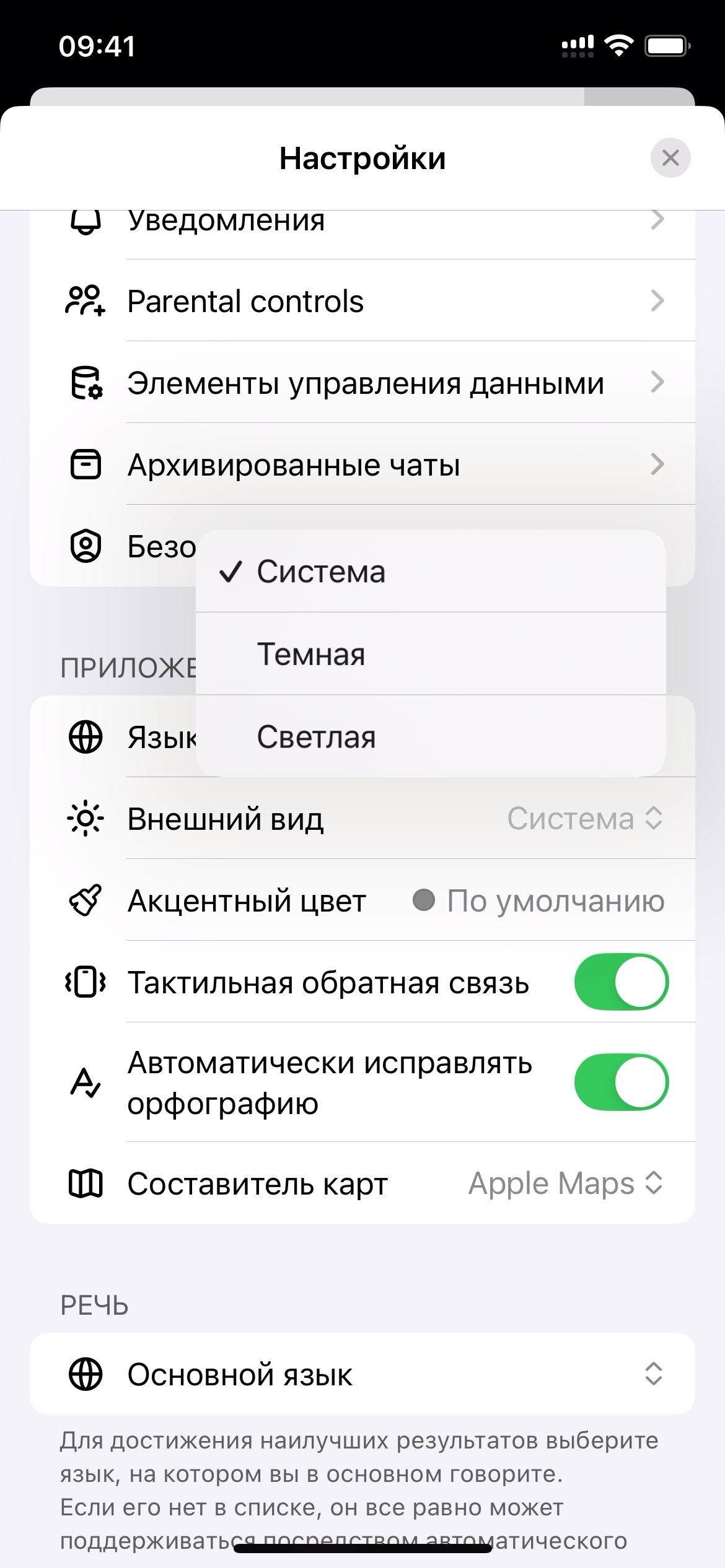Pick the Основной язык for speech
This screenshot has height=1568, width=725.
click(362, 1374)
